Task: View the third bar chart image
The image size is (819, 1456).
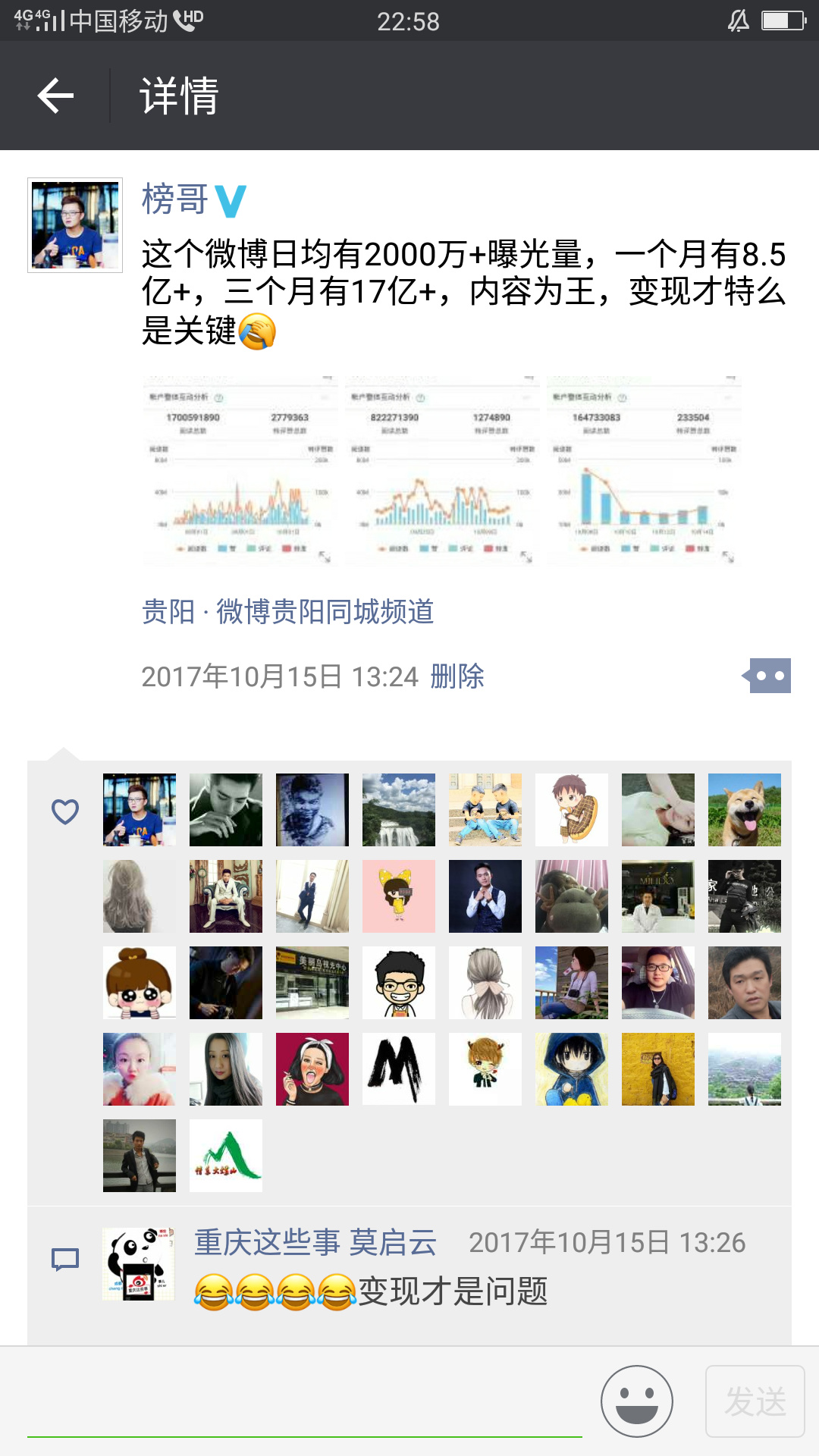Action: [x=643, y=470]
